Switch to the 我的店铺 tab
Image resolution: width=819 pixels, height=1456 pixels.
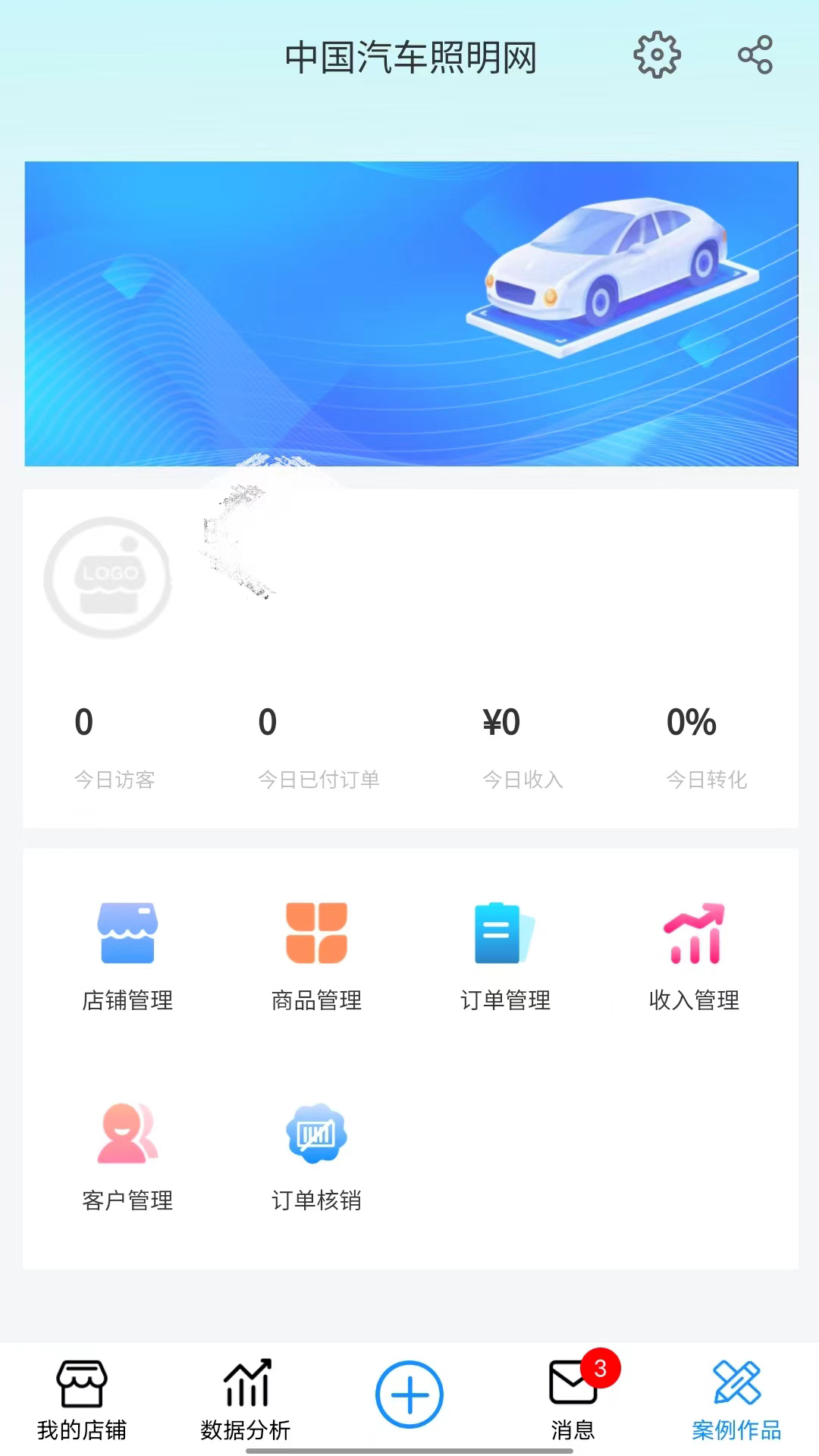[x=82, y=1400]
